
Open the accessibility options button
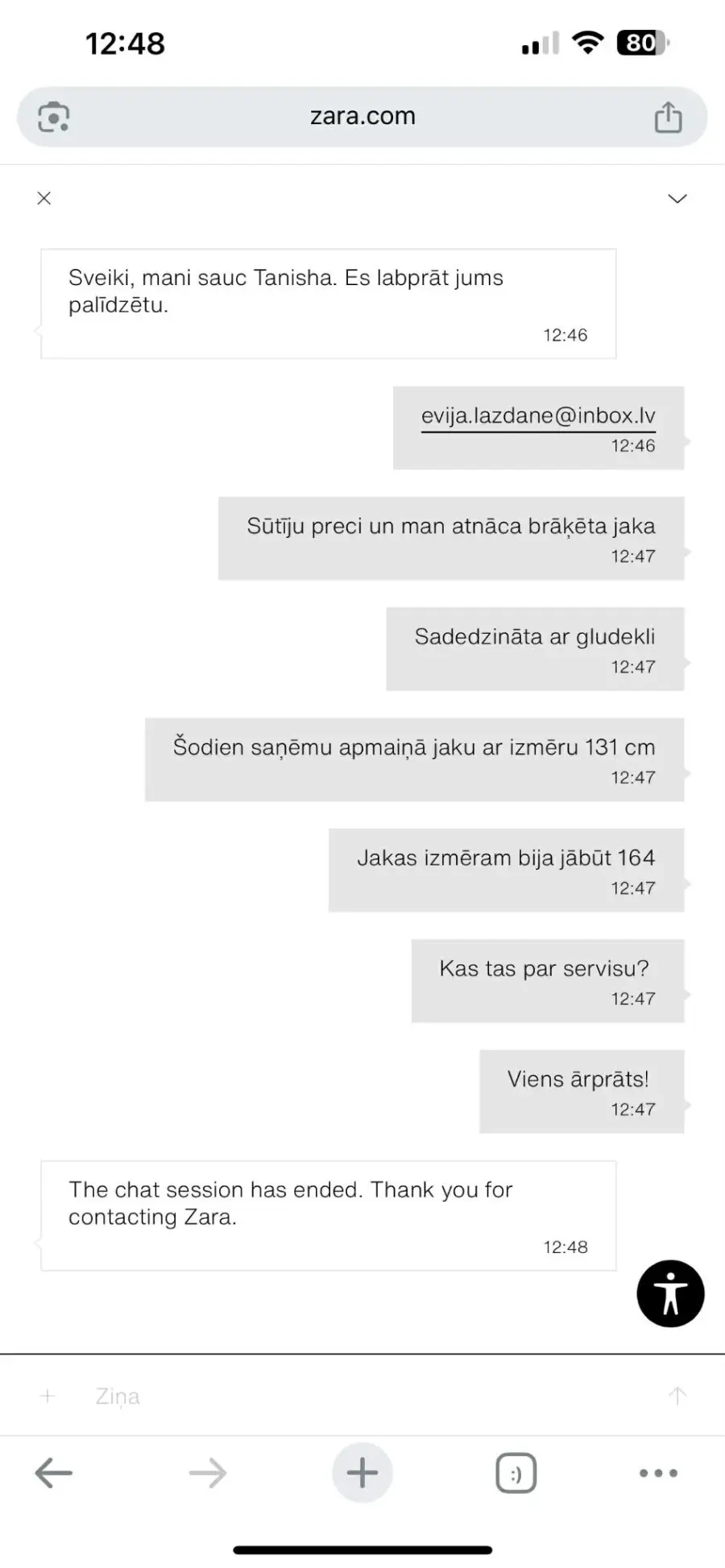coord(670,1293)
